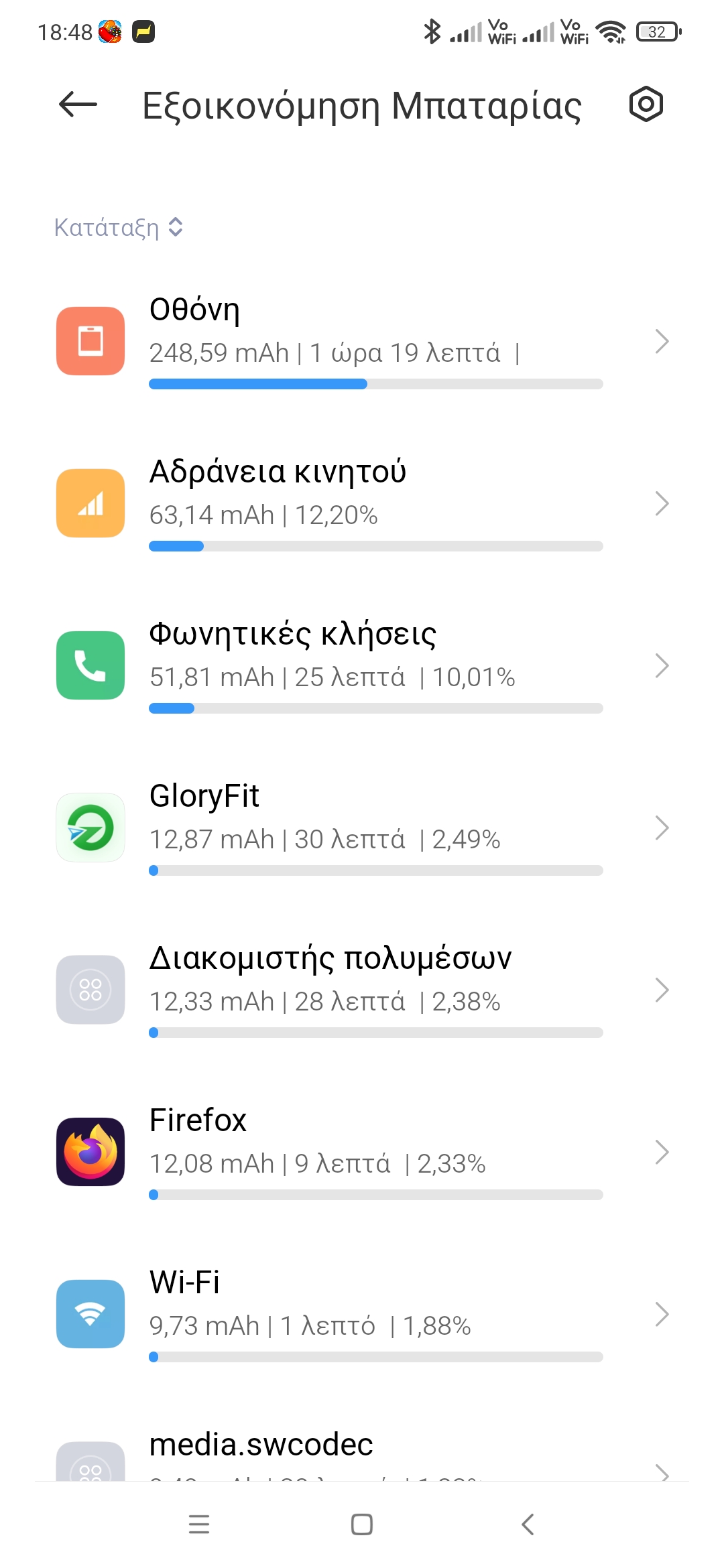Open the Αδράνεια κινητού usage row
This screenshot has height=1568, width=724.
(x=362, y=504)
